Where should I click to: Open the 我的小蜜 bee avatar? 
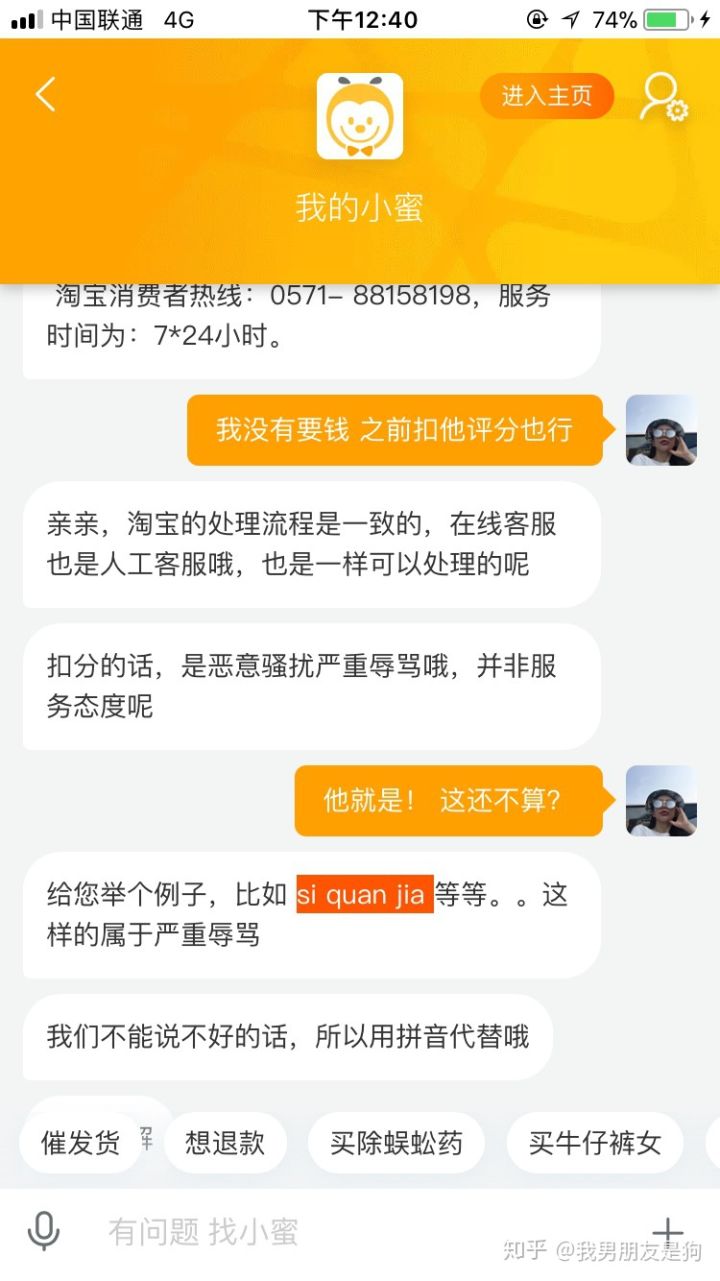[360, 116]
